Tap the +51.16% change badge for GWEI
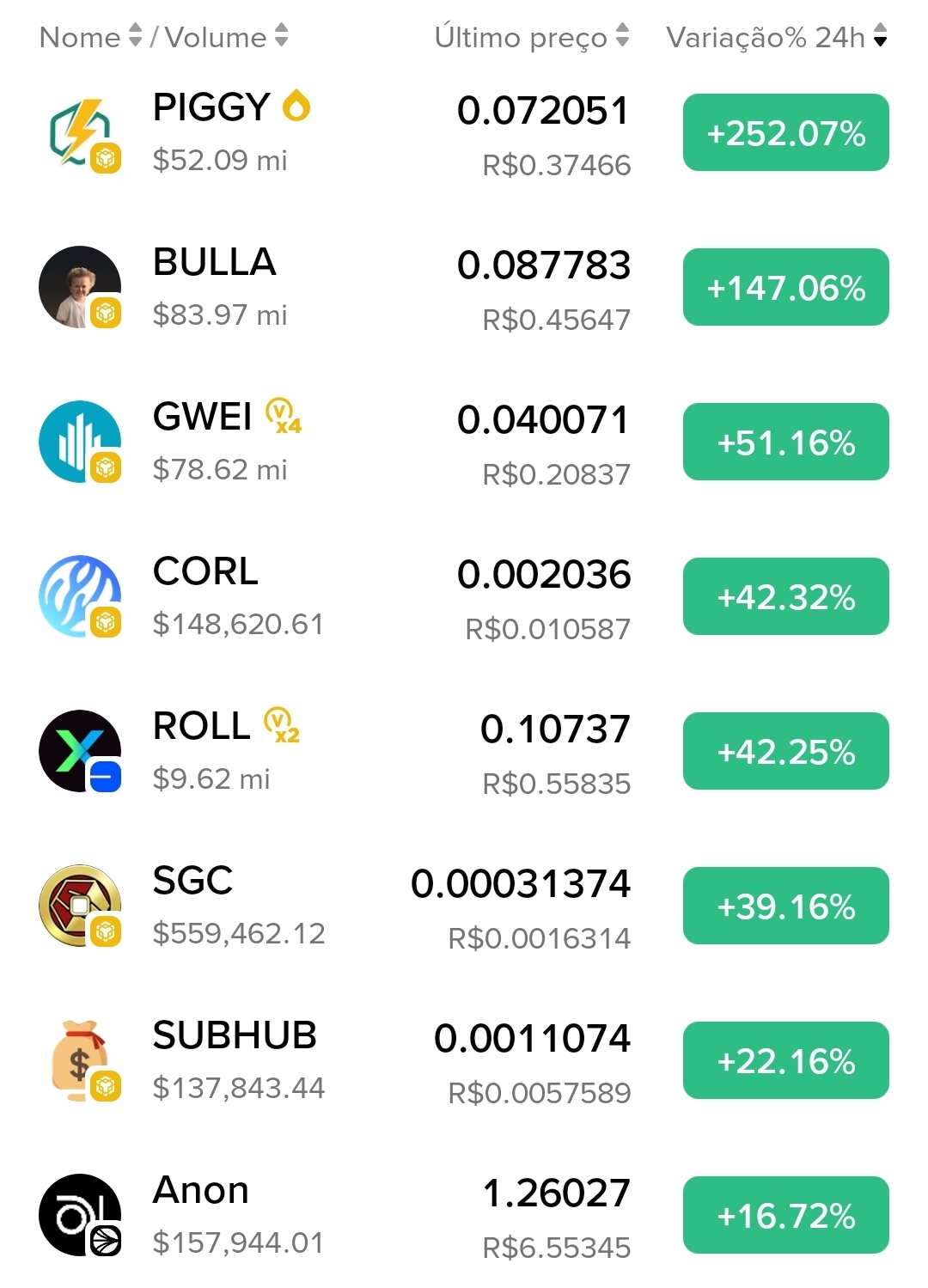This screenshot has width=928, height=1288. pyautogui.click(x=785, y=442)
